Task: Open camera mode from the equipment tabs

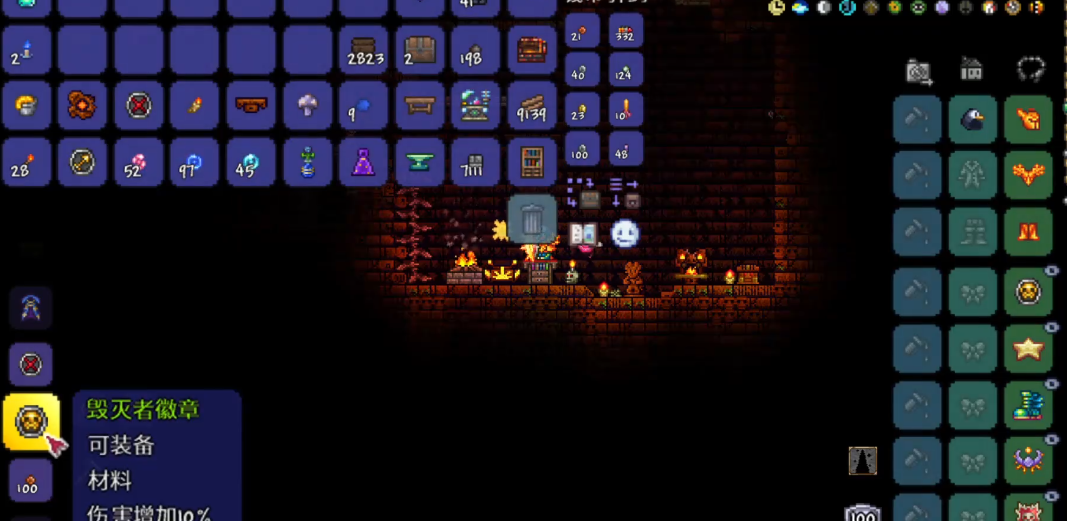Action: pyautogui.click(x=918, y=71)
